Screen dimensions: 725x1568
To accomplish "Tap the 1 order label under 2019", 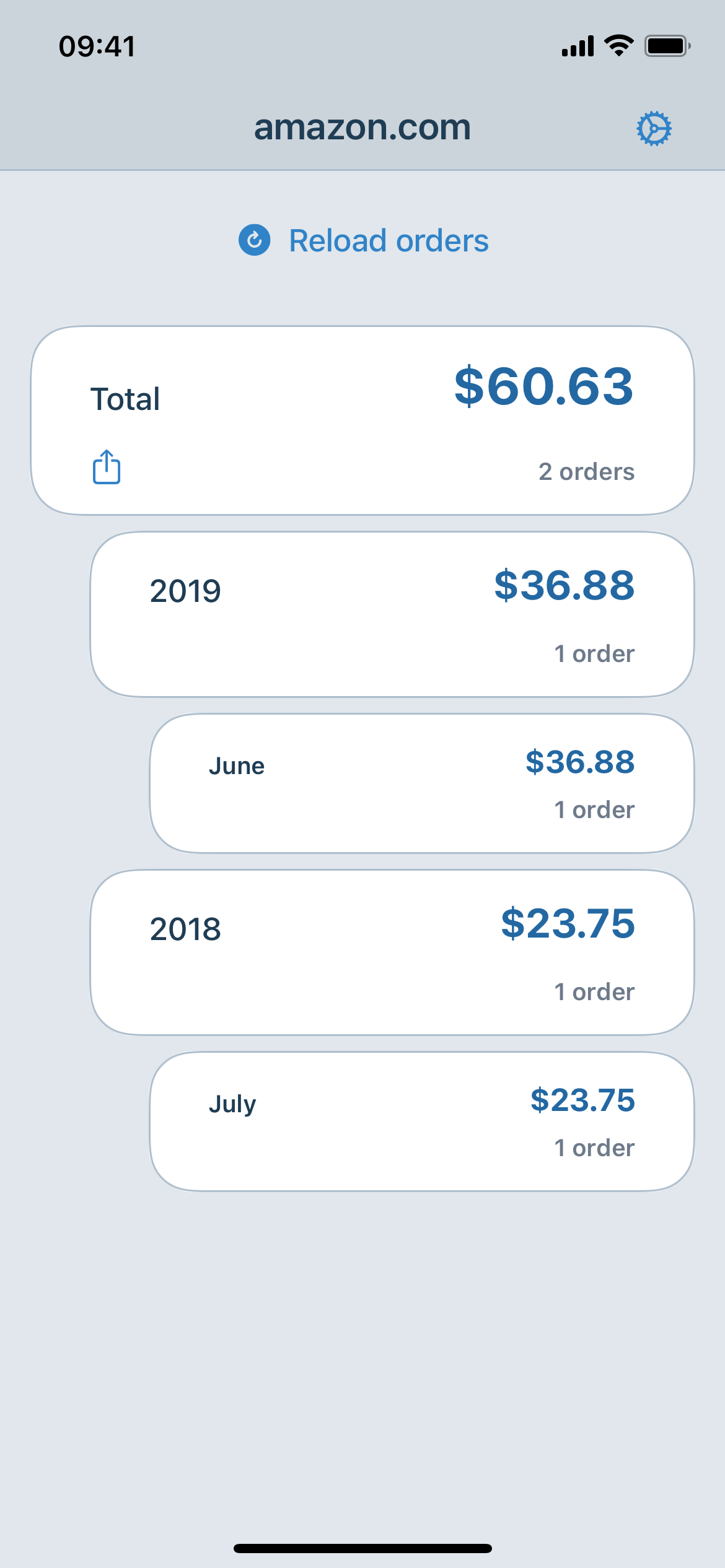I will click(595, 653).
